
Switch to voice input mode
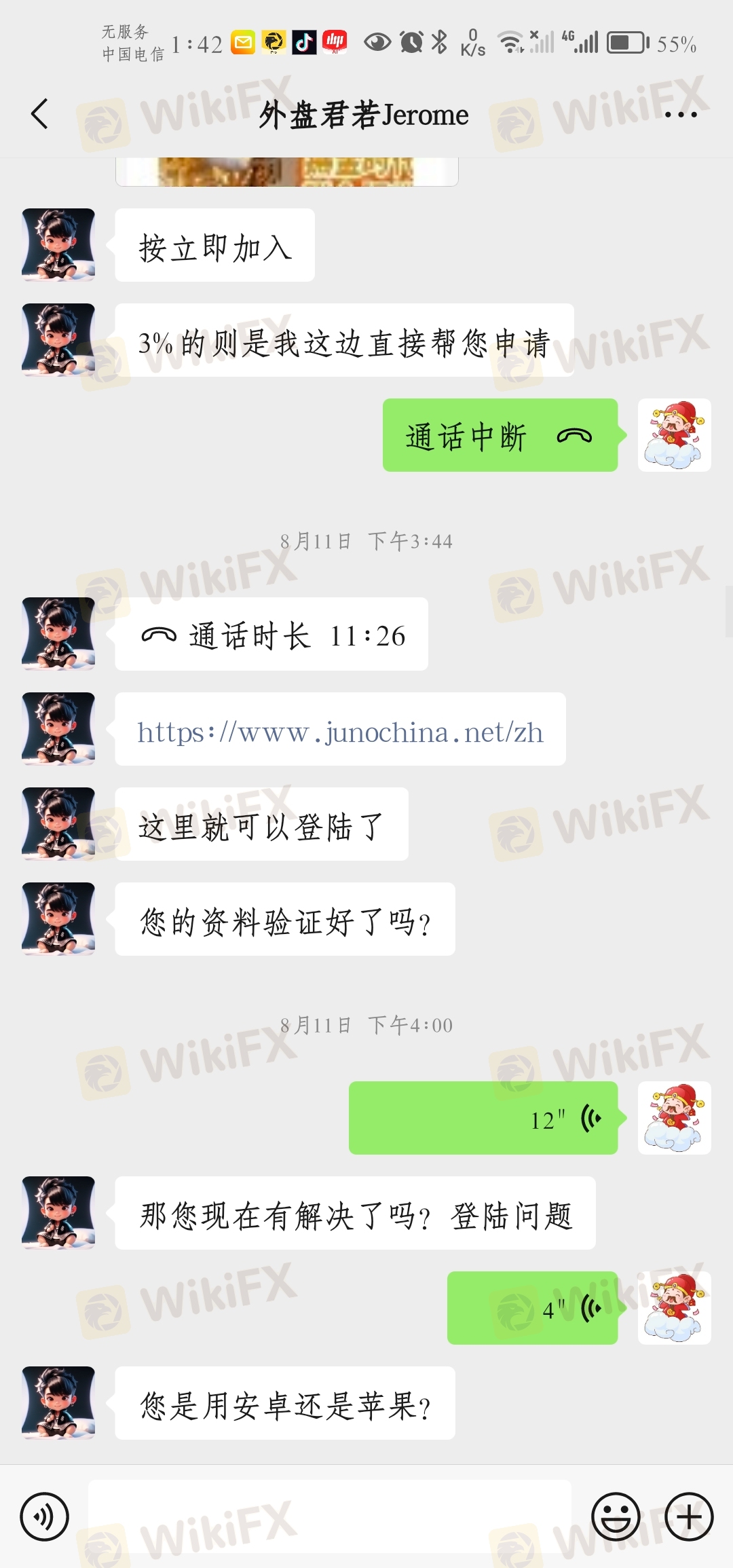point(45,1516)
